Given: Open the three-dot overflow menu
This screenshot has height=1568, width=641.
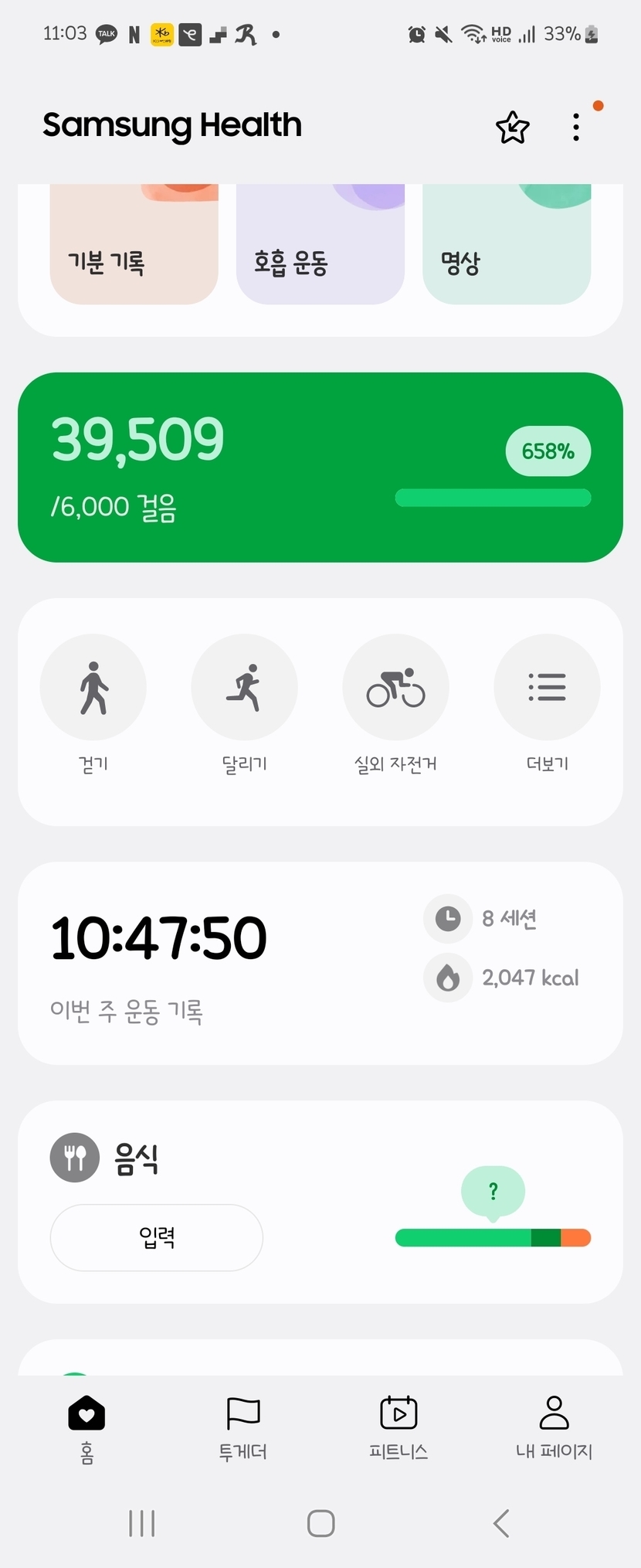Looking at the screenshot, I should pos(576,127).
